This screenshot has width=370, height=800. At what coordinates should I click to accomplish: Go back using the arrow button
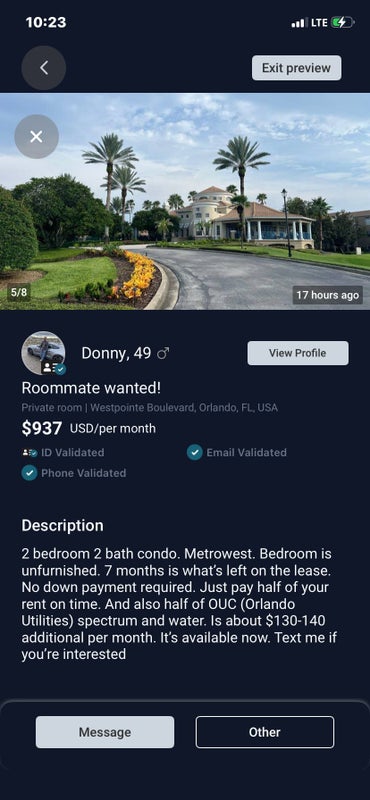44,68
